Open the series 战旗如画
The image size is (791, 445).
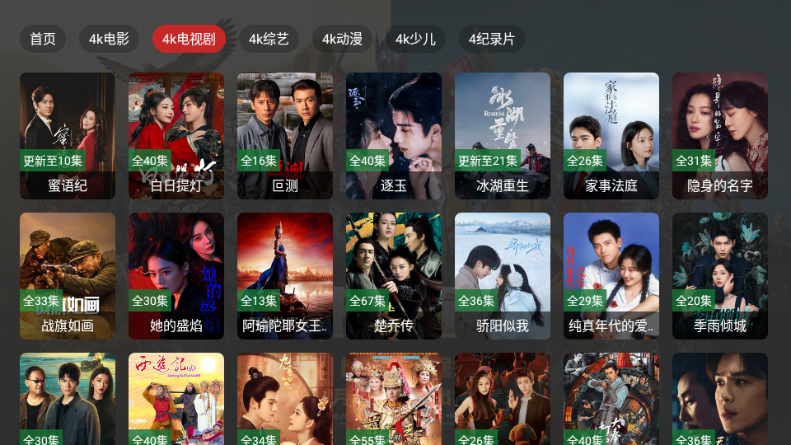click(67, 276)
